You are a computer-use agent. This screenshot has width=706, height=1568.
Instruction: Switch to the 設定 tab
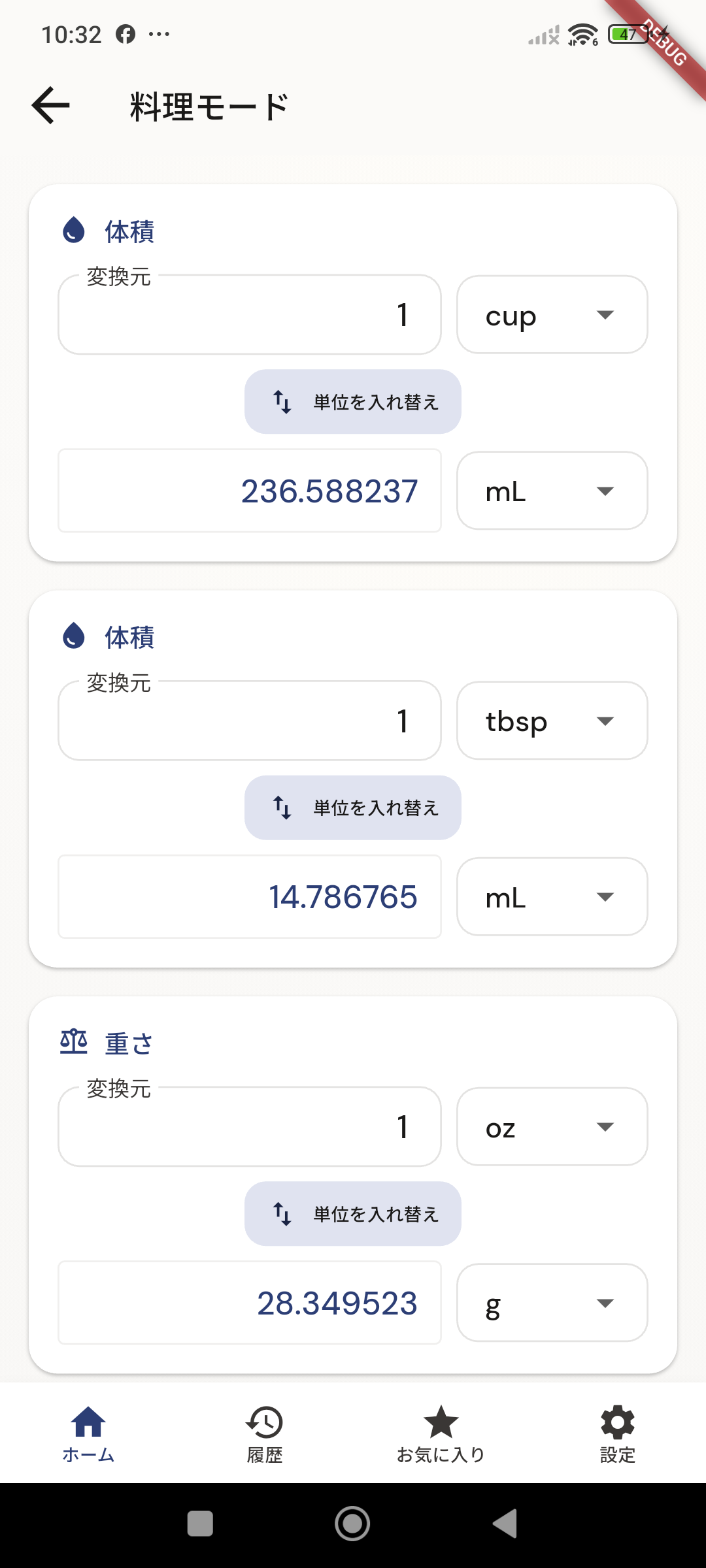click(618, 1434)
